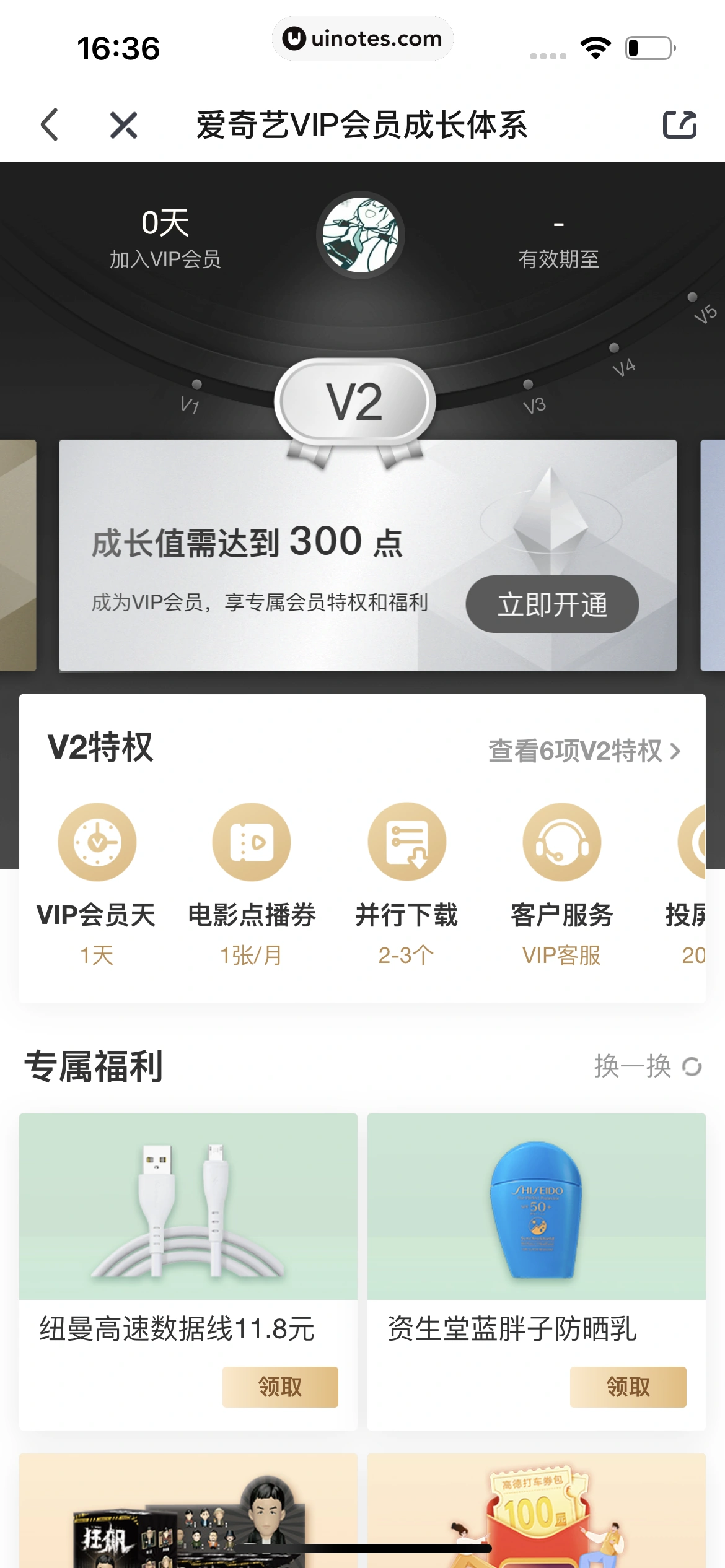Screen dimensions: 725x1568
Task: Close the page with the X icon
Action: tap(123, 125)
